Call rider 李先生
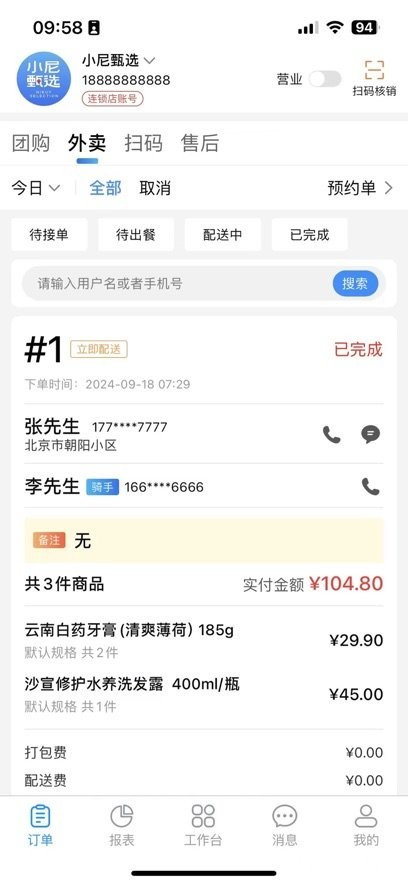Image resolution: width=408 pixels, height=883 pixels. point(370,487)
